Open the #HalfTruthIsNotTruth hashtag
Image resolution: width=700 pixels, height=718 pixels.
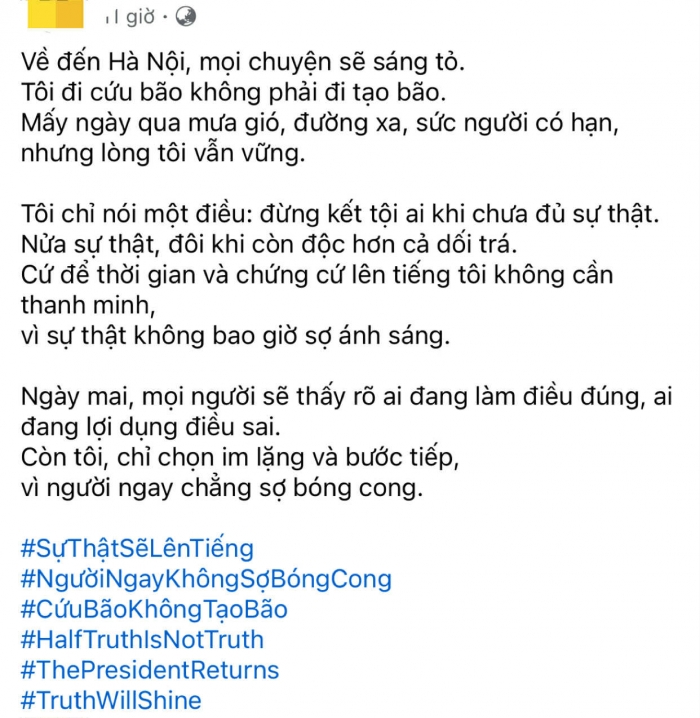click(x=141, y=639)
